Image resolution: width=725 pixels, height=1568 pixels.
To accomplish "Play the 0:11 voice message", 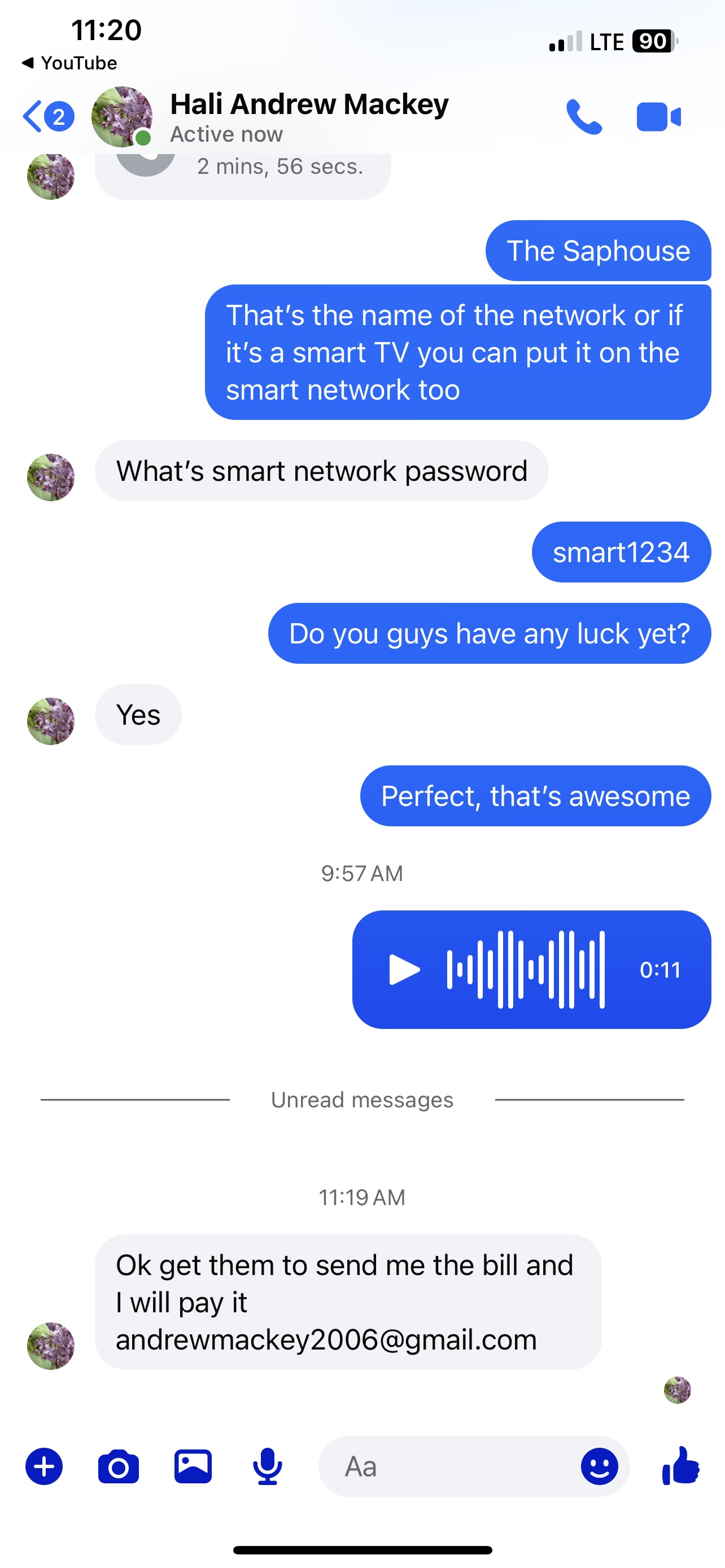I will (x=404, y=969).
